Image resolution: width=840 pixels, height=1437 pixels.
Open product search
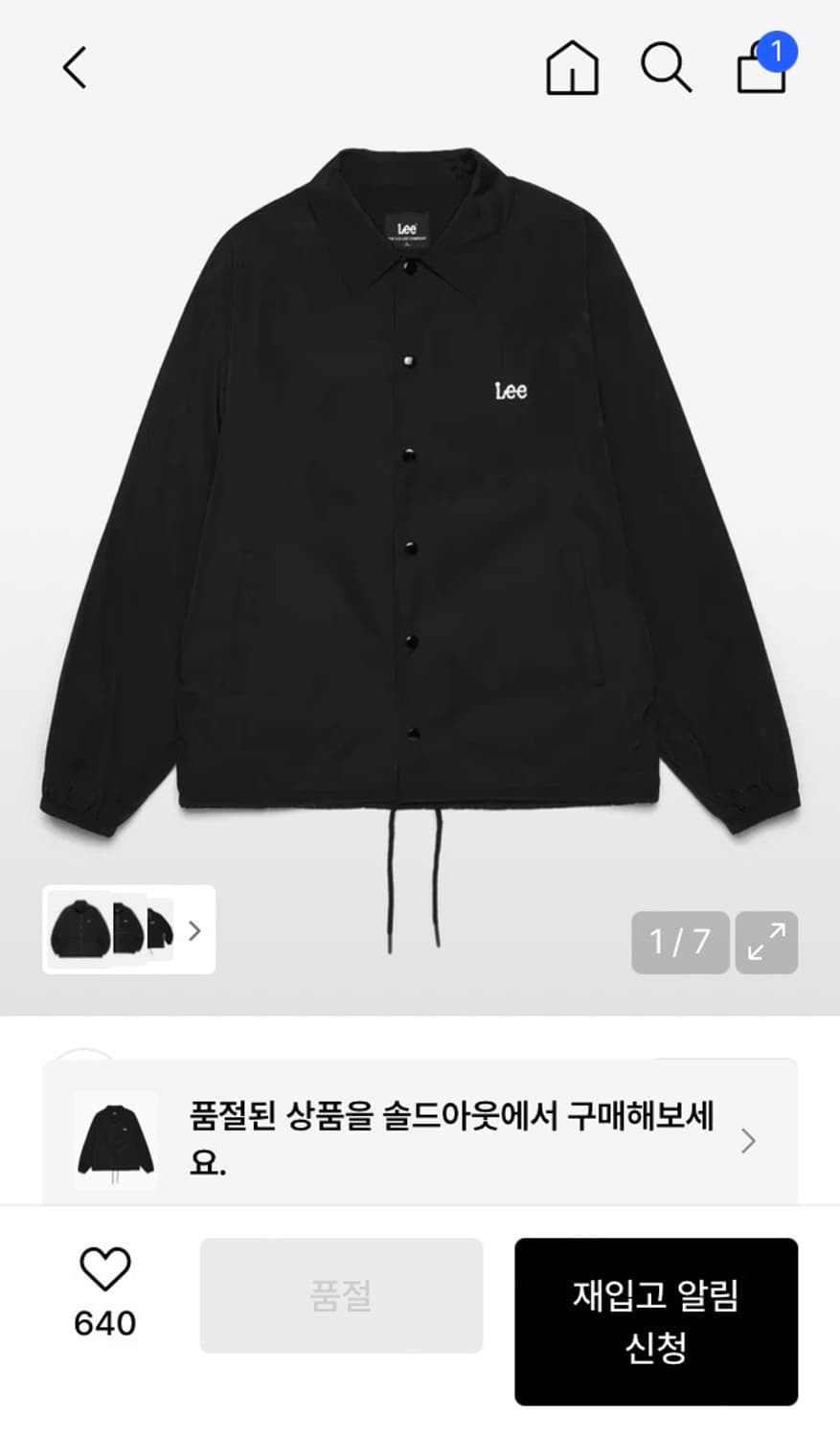tap(666, 68)
